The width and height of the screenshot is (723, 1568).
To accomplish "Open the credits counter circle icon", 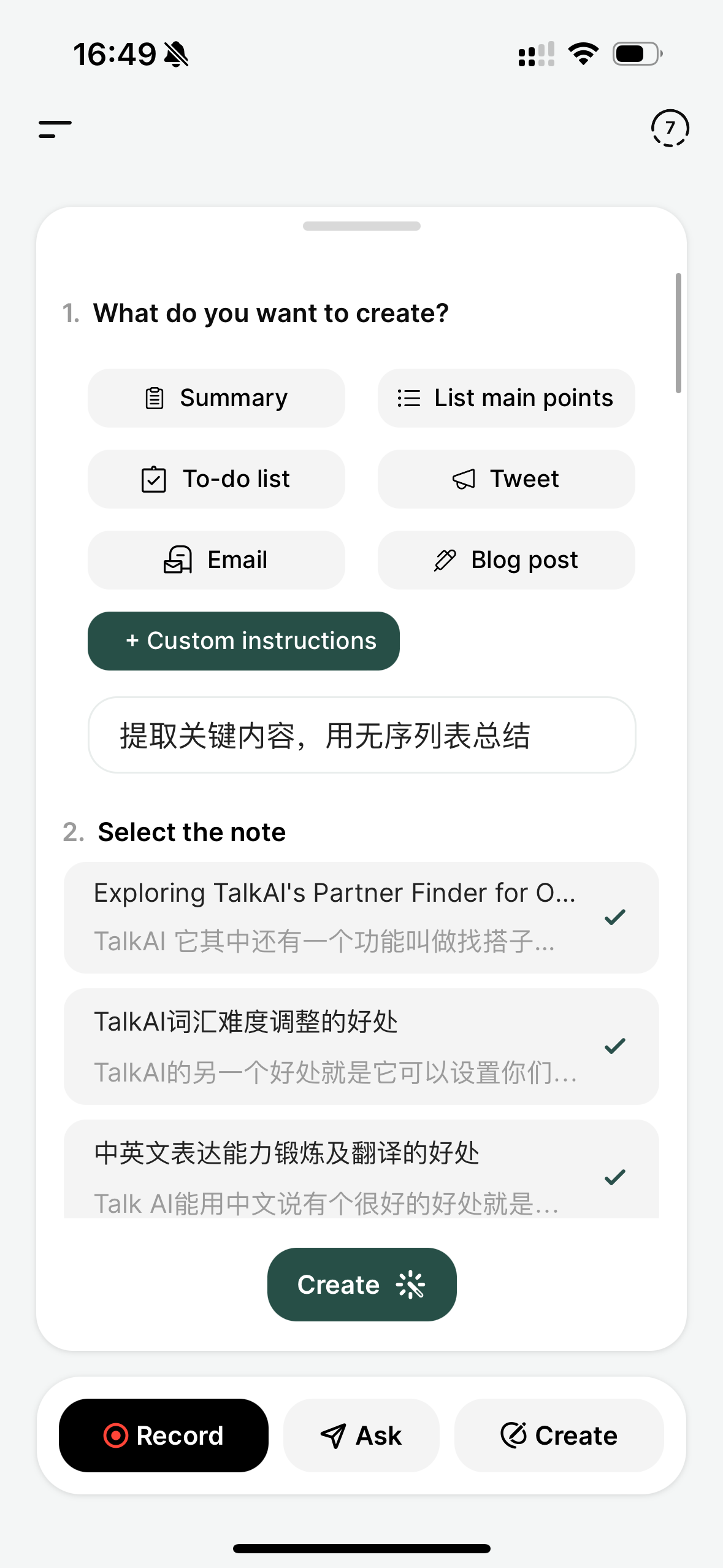I will 670,128.
